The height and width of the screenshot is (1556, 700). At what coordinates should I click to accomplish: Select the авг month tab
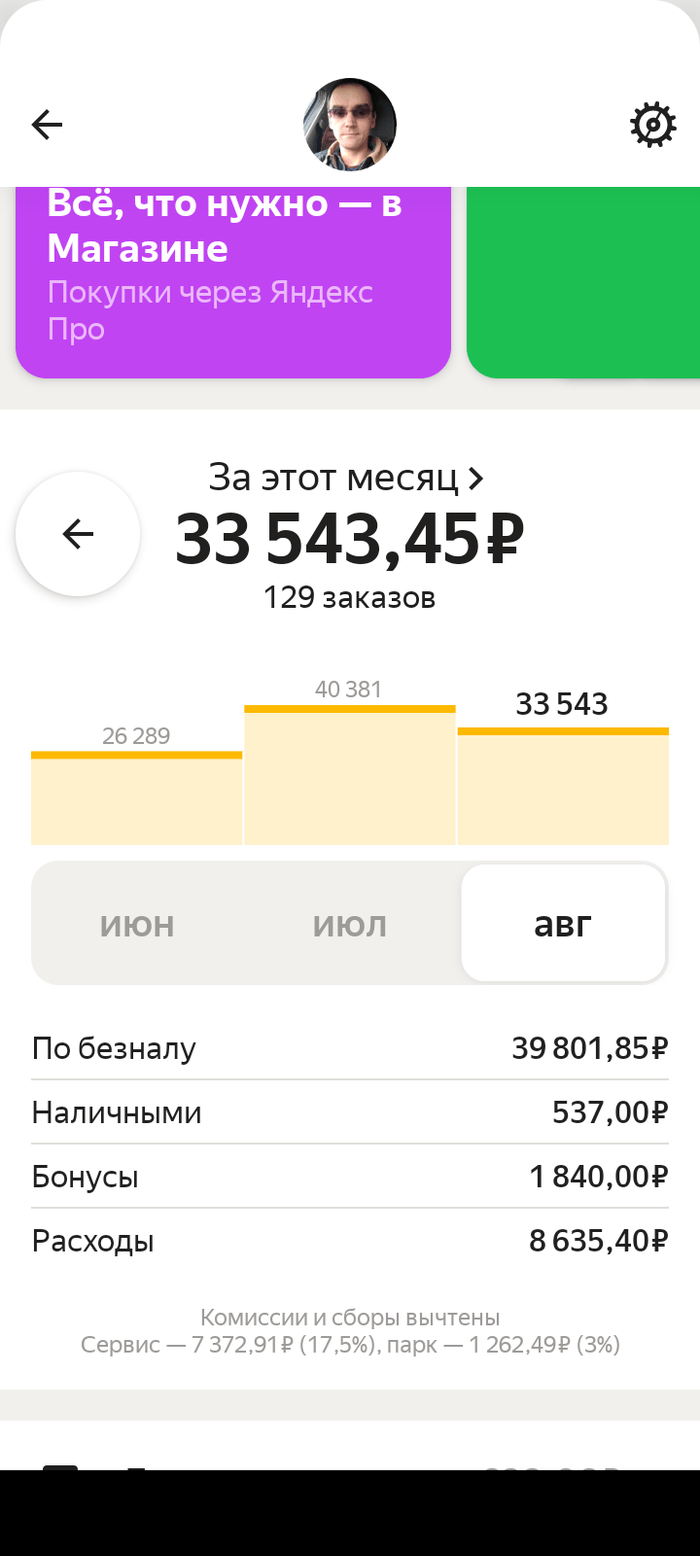coord(563,925)
